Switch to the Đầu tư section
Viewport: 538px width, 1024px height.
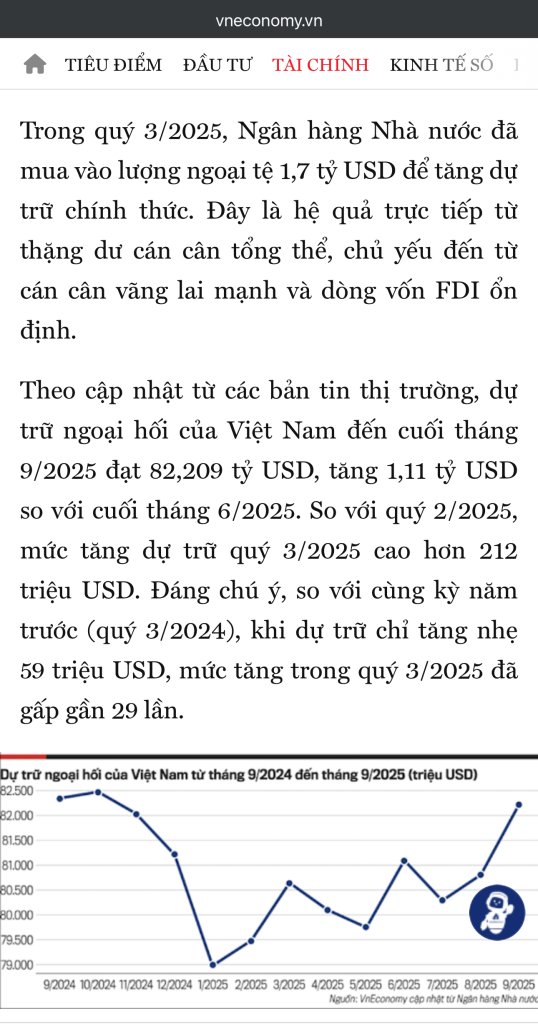(x=217, y=65)
